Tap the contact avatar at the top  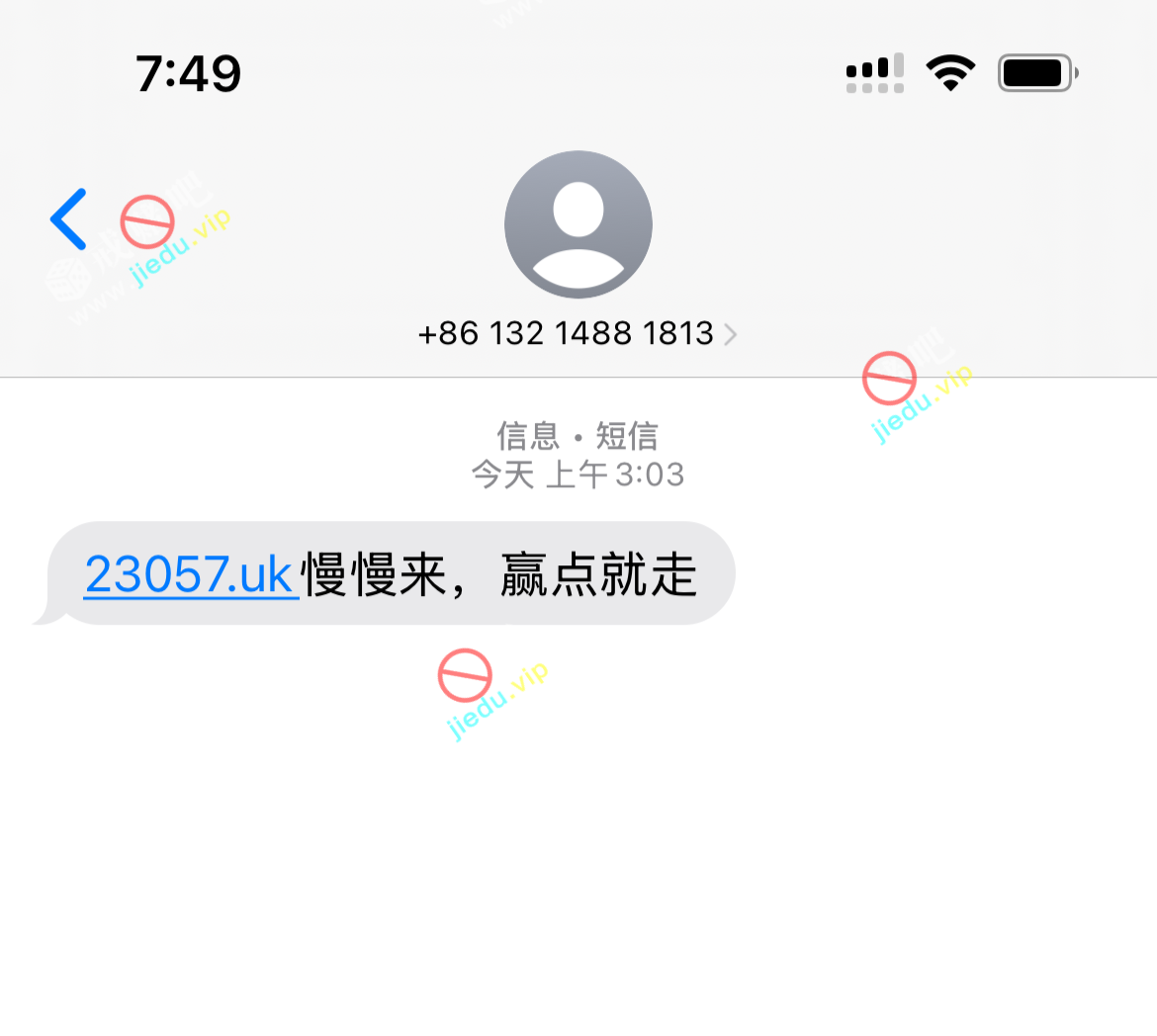pos(578,224)
